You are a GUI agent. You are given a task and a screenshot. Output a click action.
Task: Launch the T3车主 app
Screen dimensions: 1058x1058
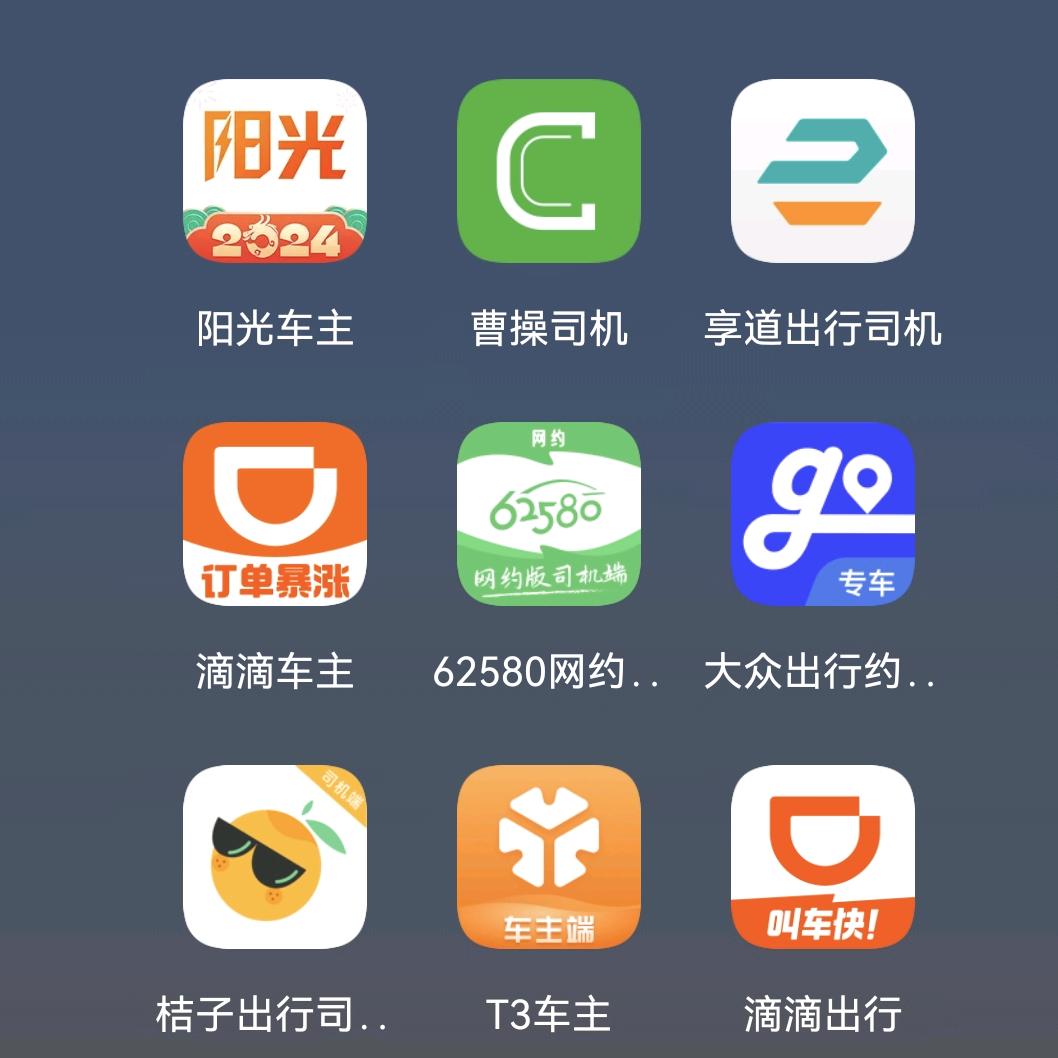[x=548, y=856]
